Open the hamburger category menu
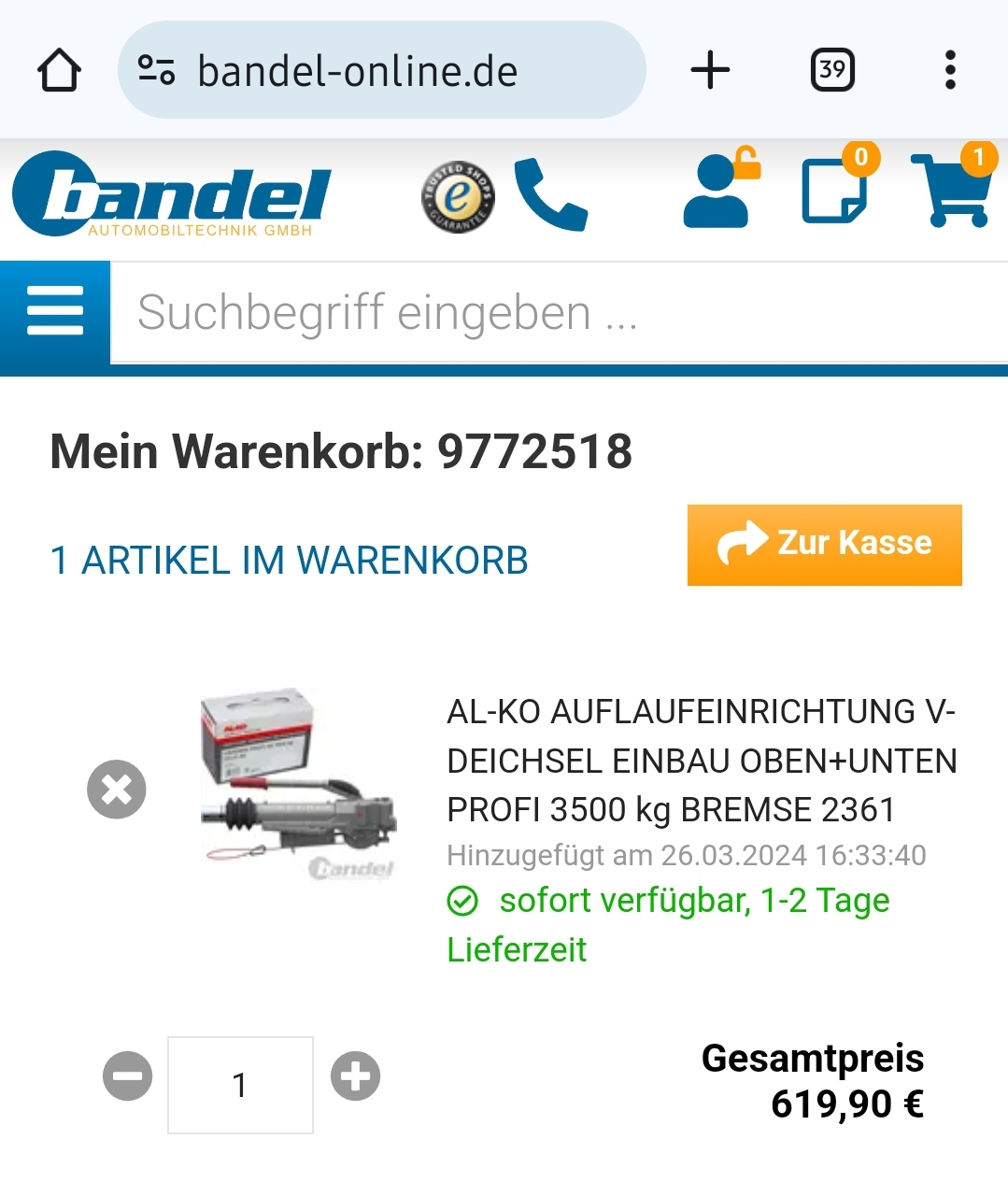The image size is (1008, 1182). click(55, 311)
